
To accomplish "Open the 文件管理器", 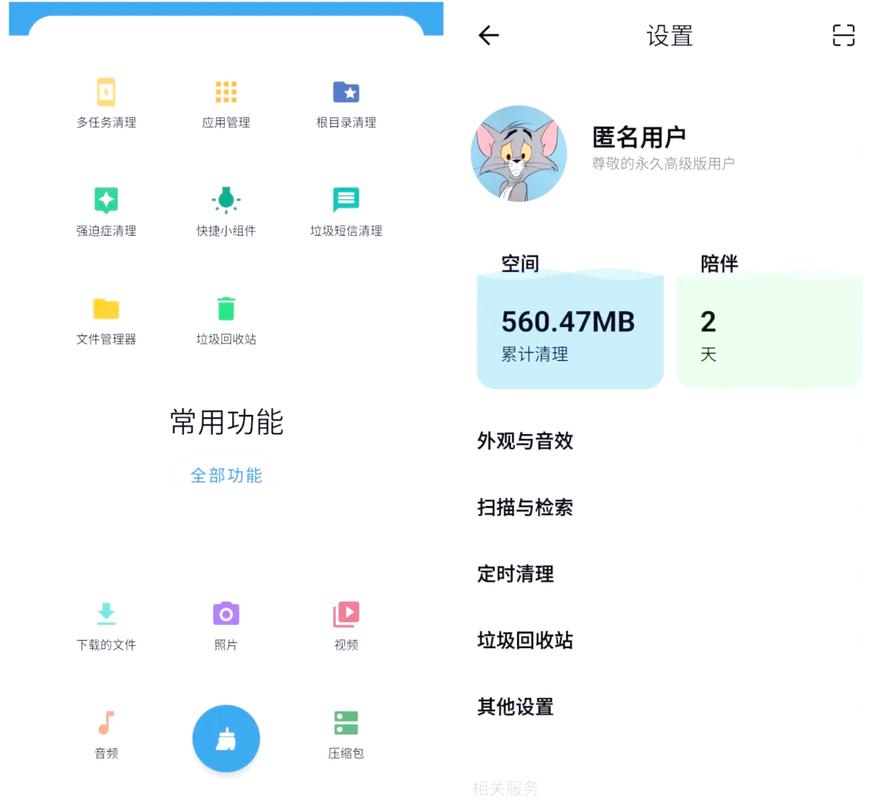I will click(x=106, y=319).
